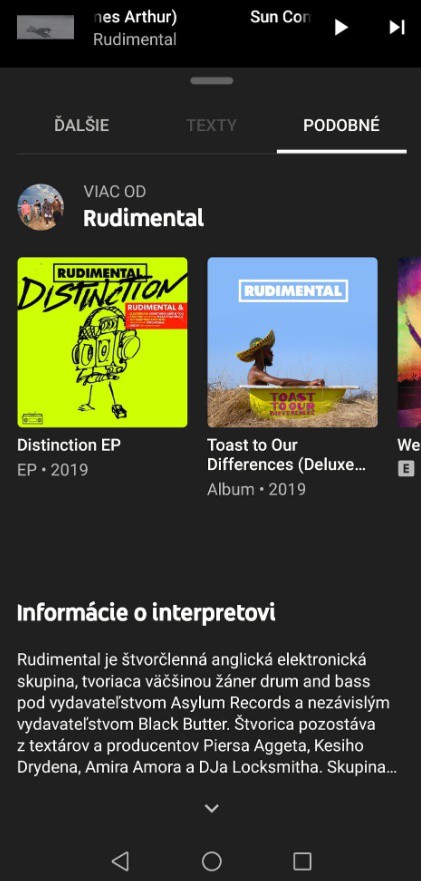Go back with system navigation

(x=120, y=860)
